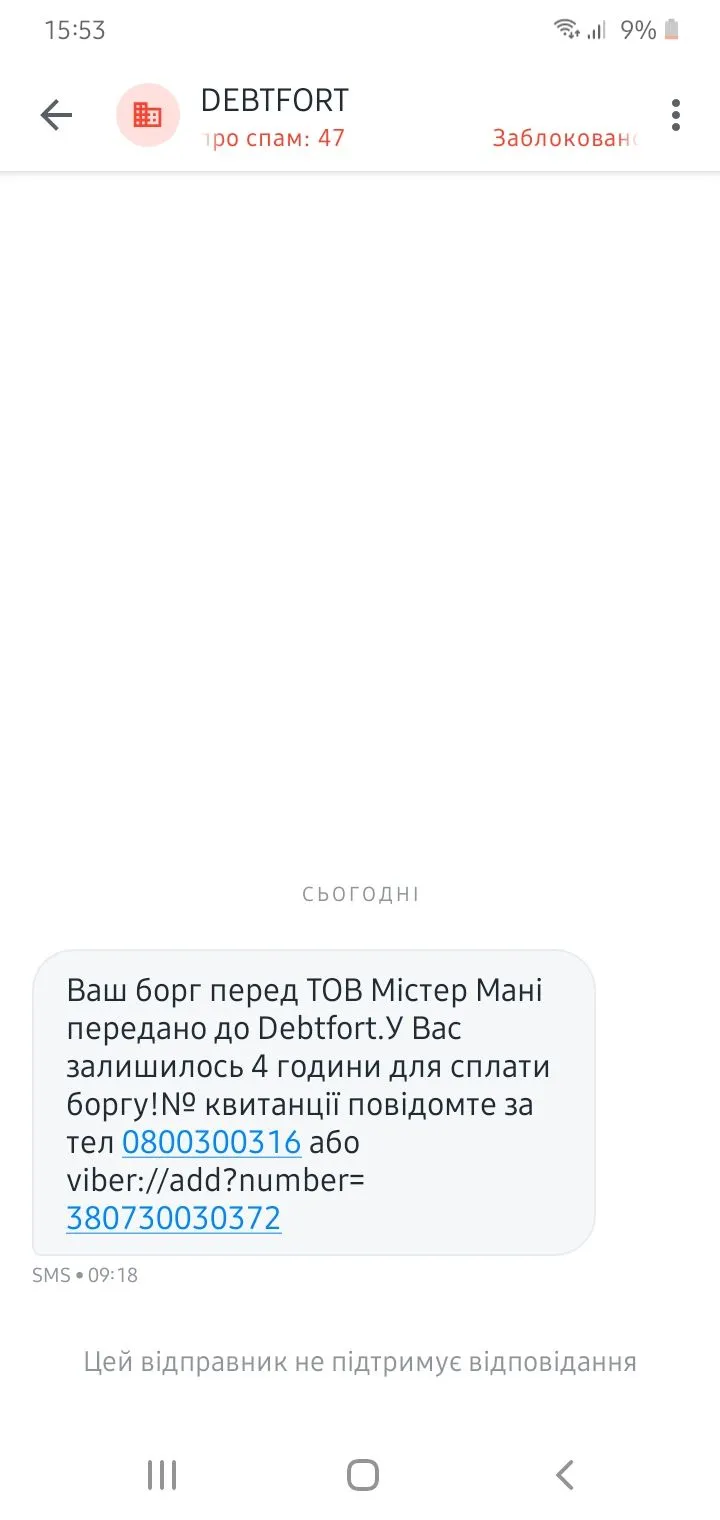720x1520 pixels.
Task: Go to the home screen
Action: [x=362, y=1474]
